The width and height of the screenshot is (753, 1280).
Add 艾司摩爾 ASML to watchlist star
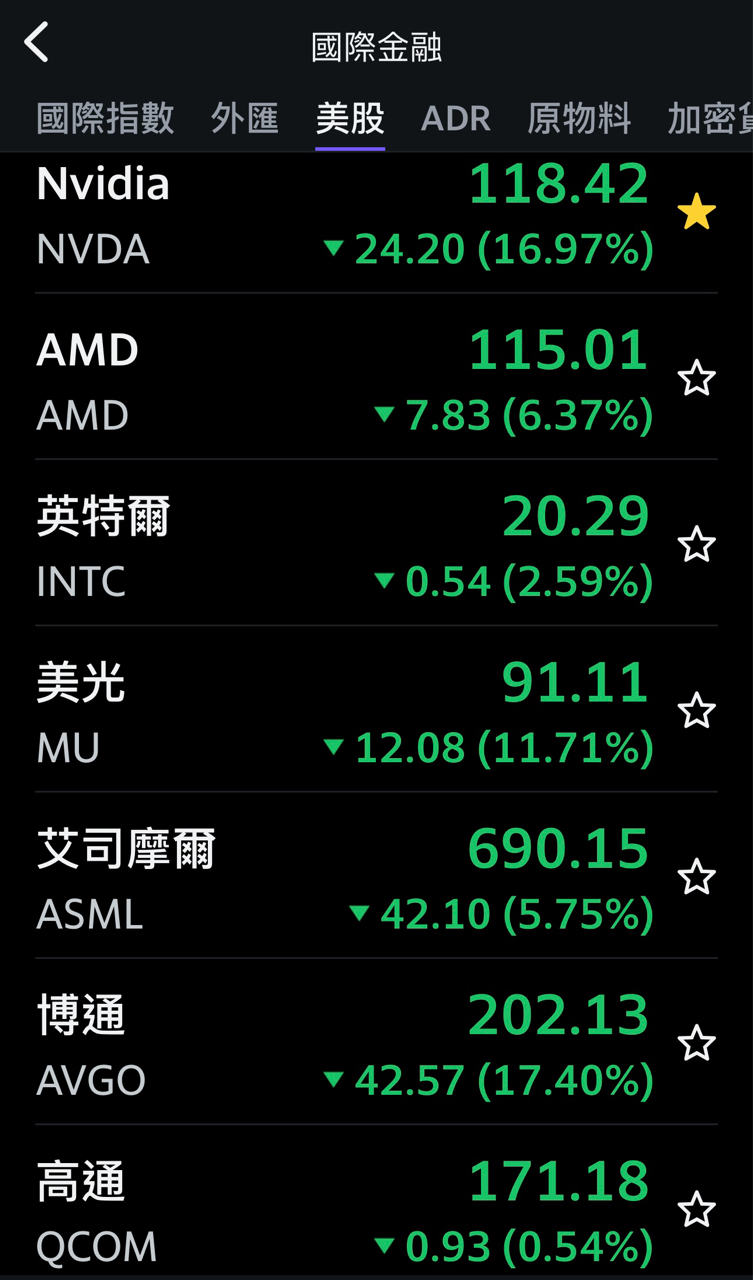[x=696, y=877]
